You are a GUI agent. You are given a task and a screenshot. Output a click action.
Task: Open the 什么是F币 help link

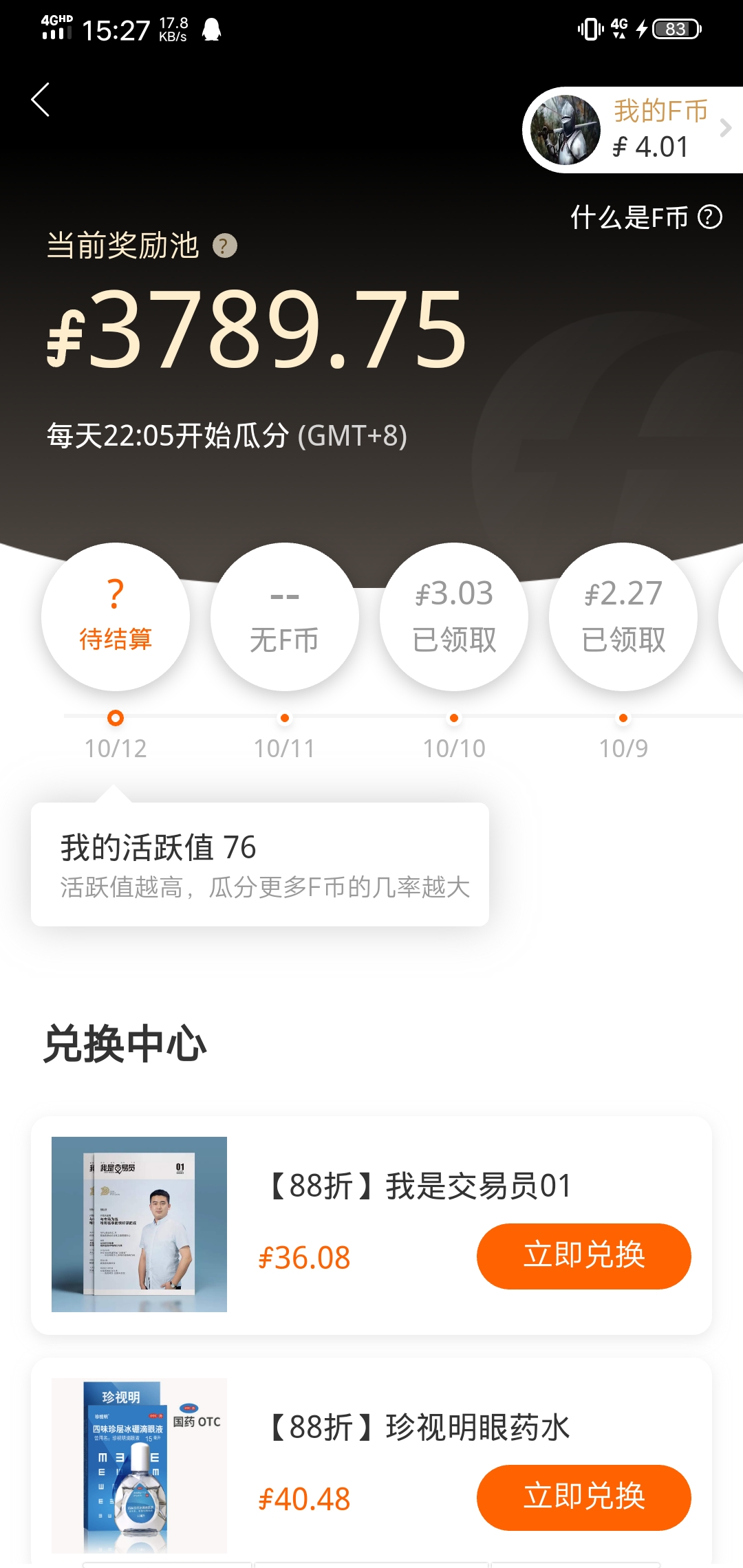point(646,217)
